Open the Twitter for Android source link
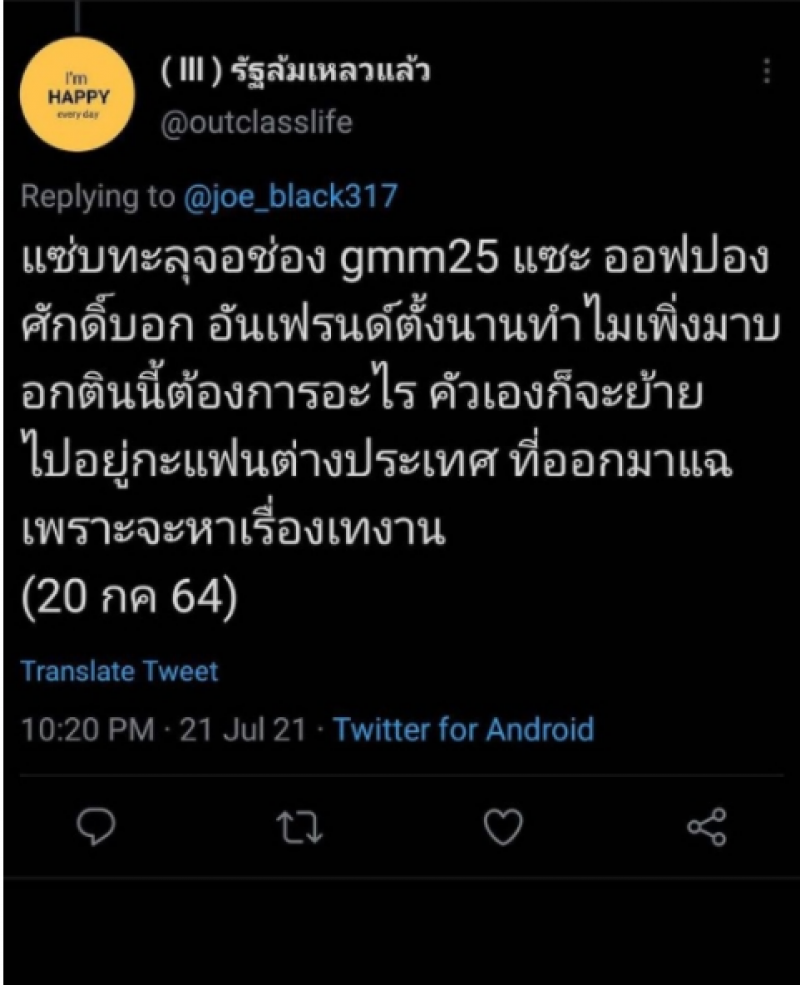 (x=463, y=728)
